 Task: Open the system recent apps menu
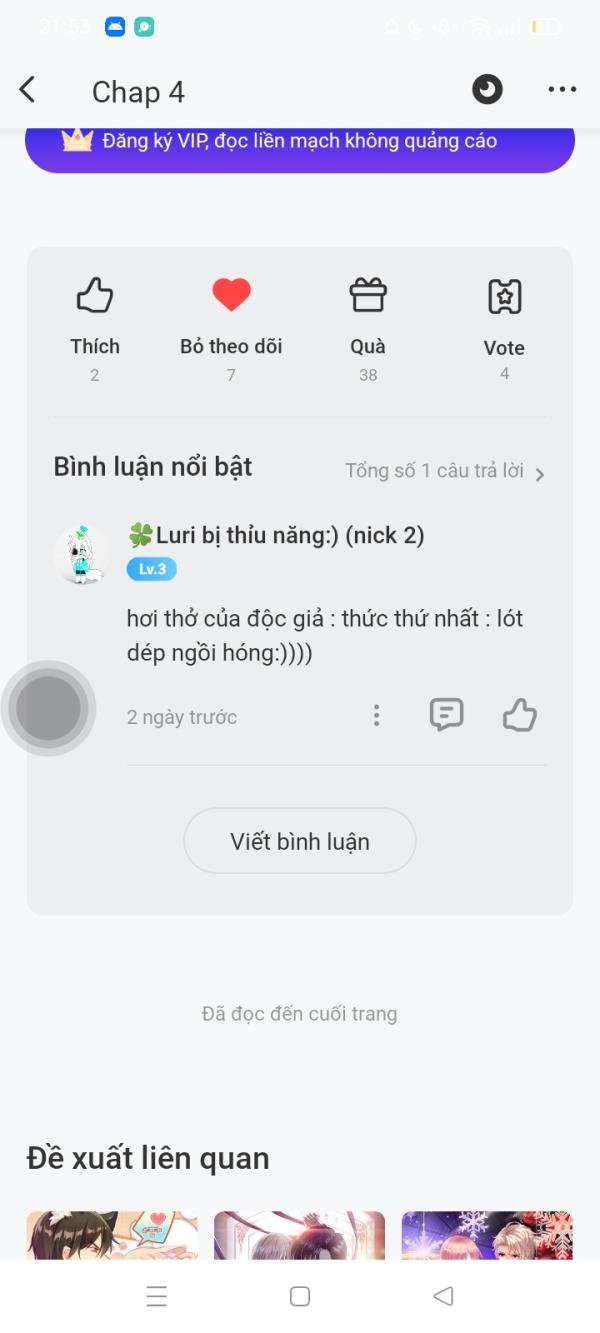[x=157, y=1296]
